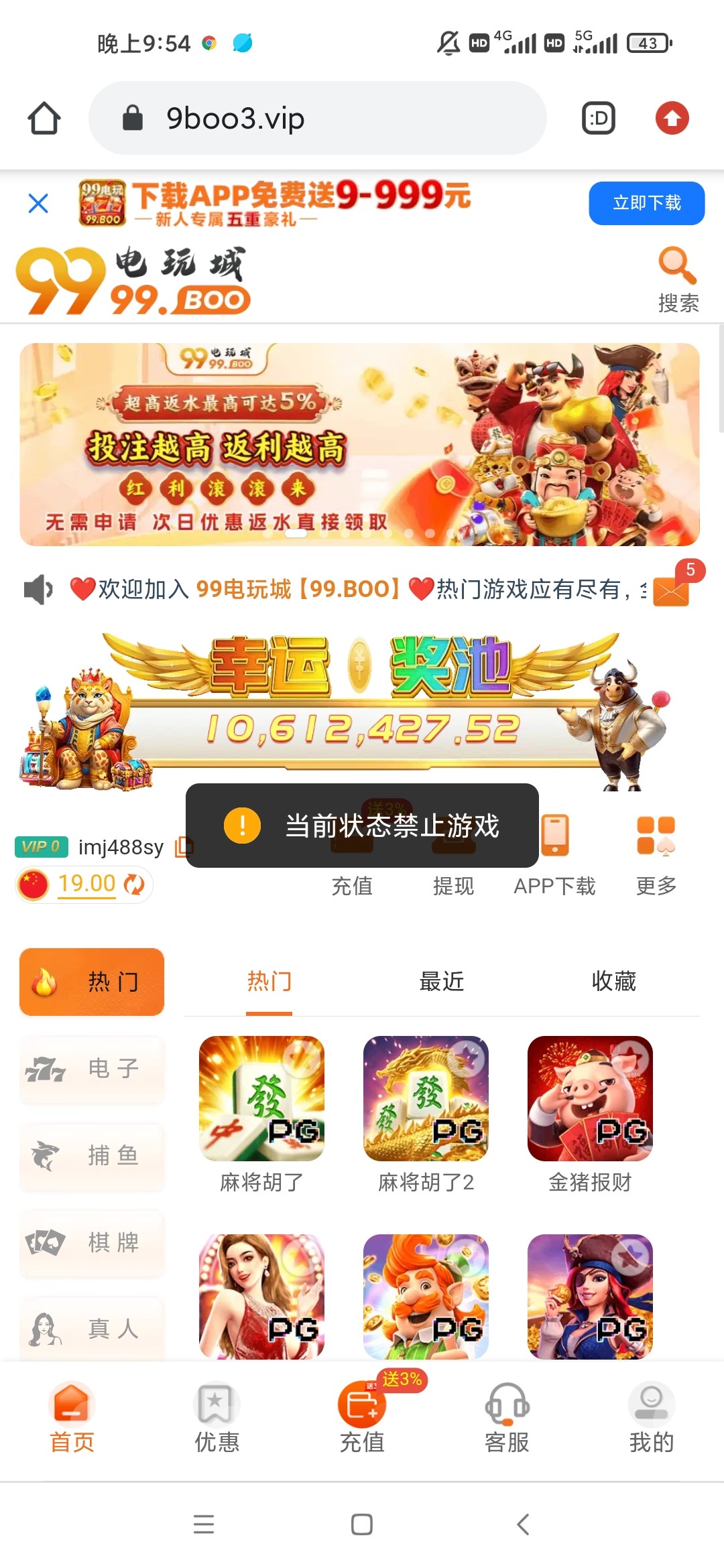Screen dimensions: 724x1568
Task: Select the 捕鱼 game category
Action: pyautogui.click(x=93, y=1156)
